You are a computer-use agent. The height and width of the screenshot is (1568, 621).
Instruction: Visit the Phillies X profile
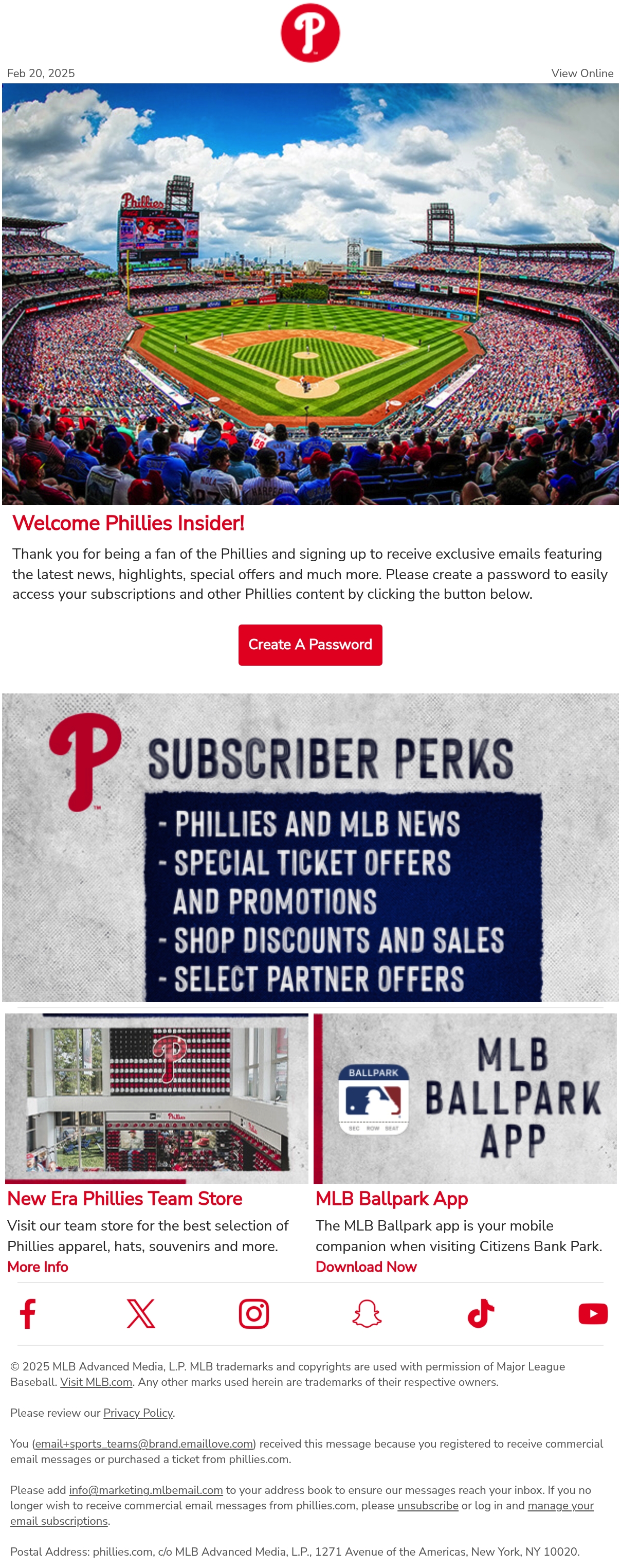point(141,1313)
